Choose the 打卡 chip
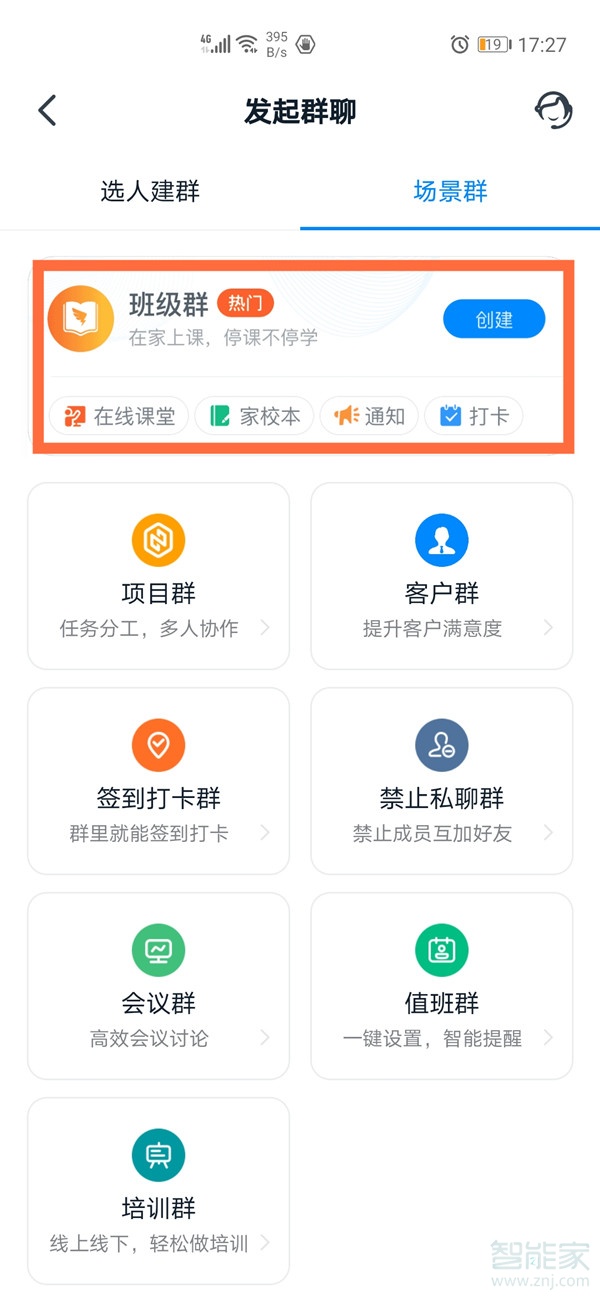The height and width of the screenshot is (1300, 600). tap(474, 416)
